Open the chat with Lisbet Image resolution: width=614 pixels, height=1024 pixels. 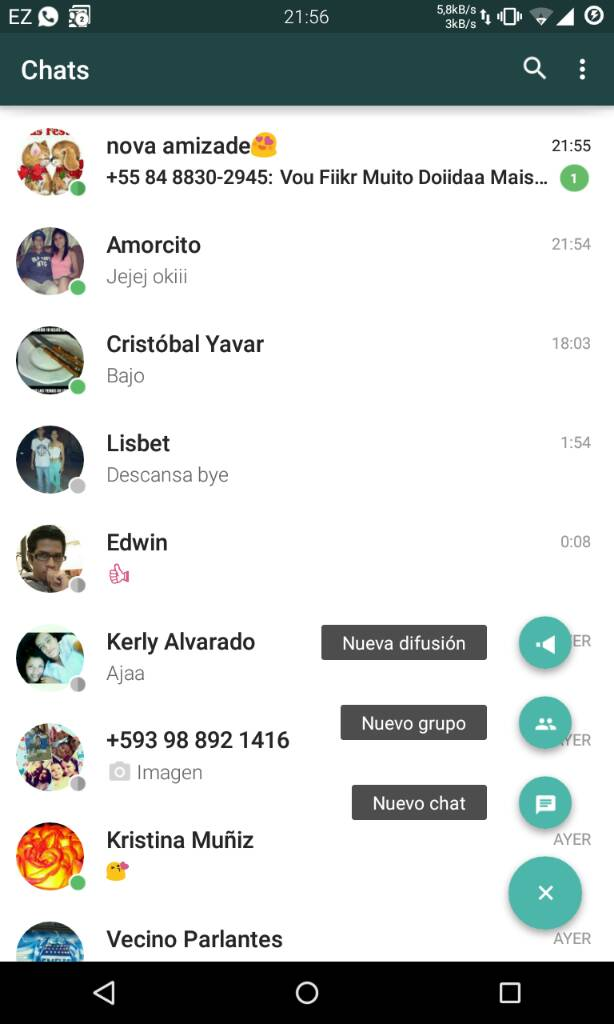(x=307, y=459)
